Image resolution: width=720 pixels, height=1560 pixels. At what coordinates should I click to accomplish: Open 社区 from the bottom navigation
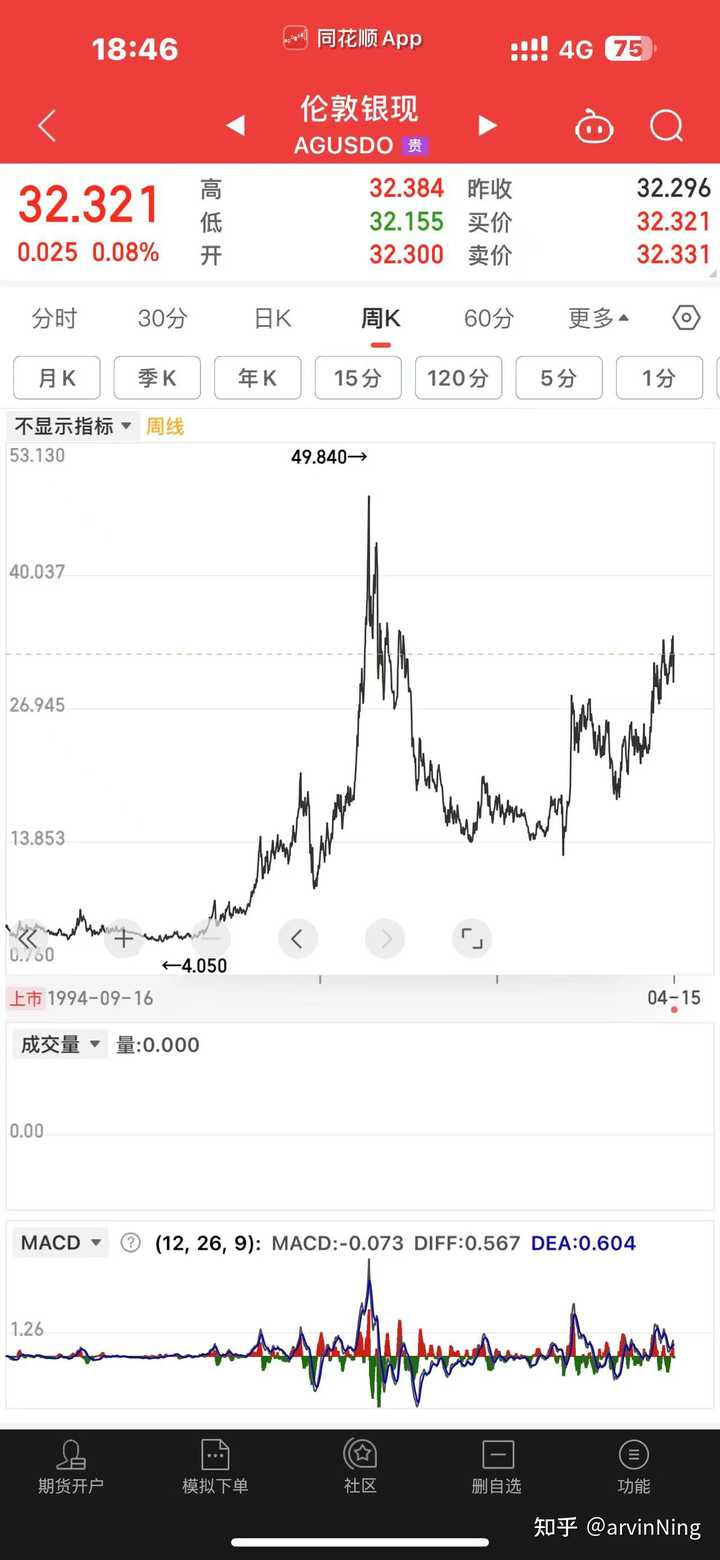pos(360,1468)
